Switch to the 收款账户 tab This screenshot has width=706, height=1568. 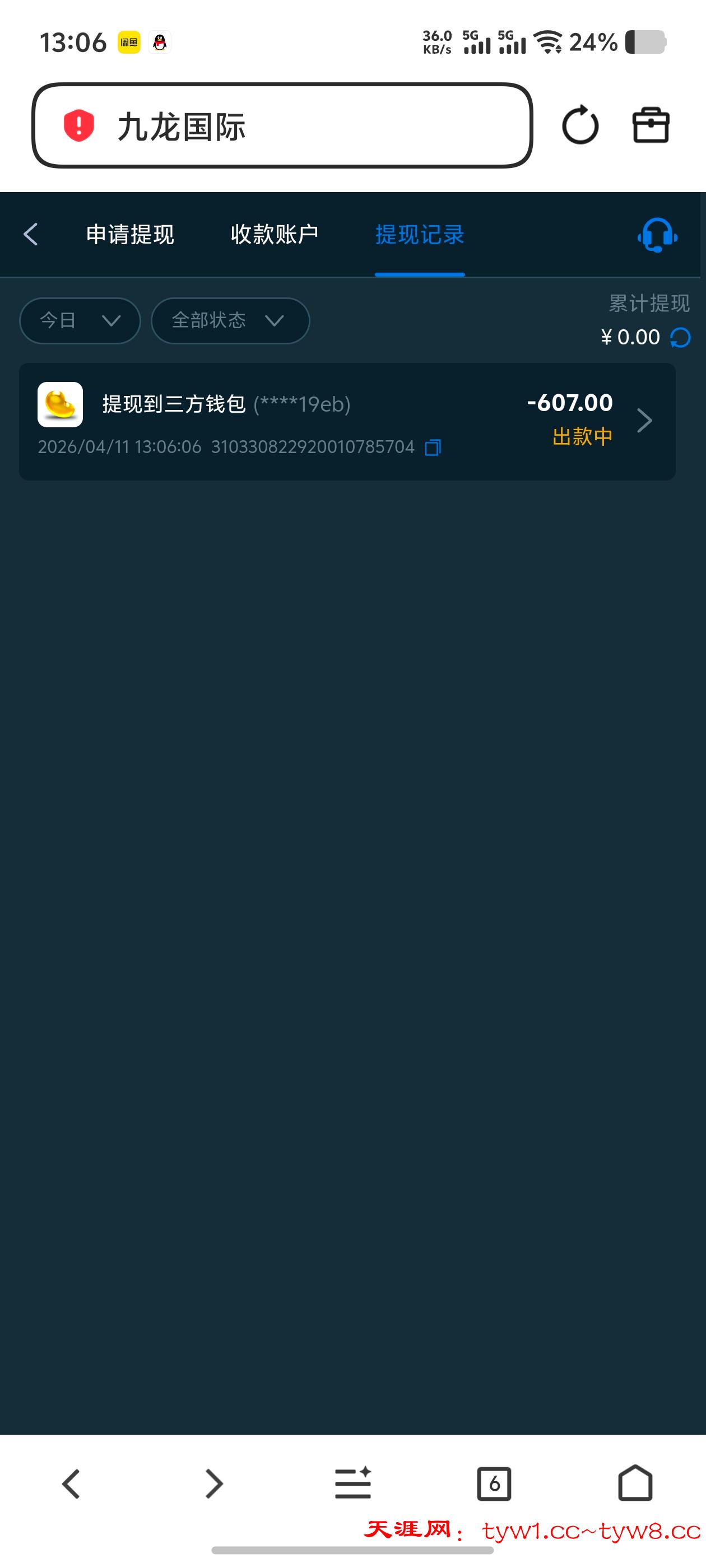pos(274,234)
